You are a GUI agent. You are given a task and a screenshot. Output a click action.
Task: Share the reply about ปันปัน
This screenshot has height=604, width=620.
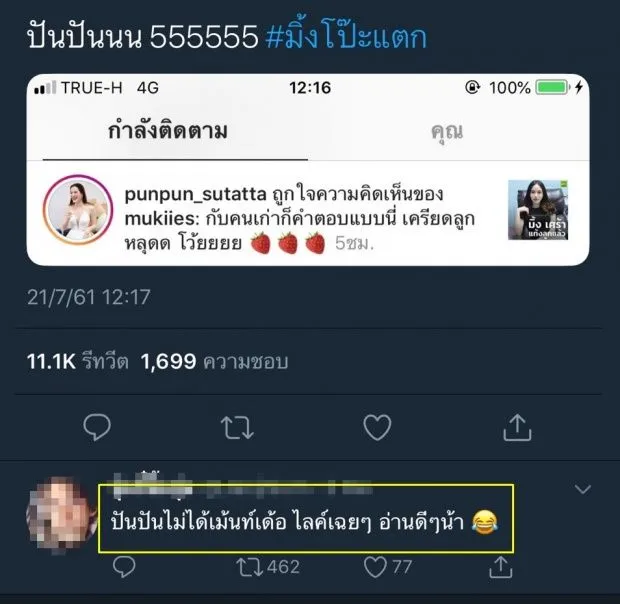click(500, 568)
